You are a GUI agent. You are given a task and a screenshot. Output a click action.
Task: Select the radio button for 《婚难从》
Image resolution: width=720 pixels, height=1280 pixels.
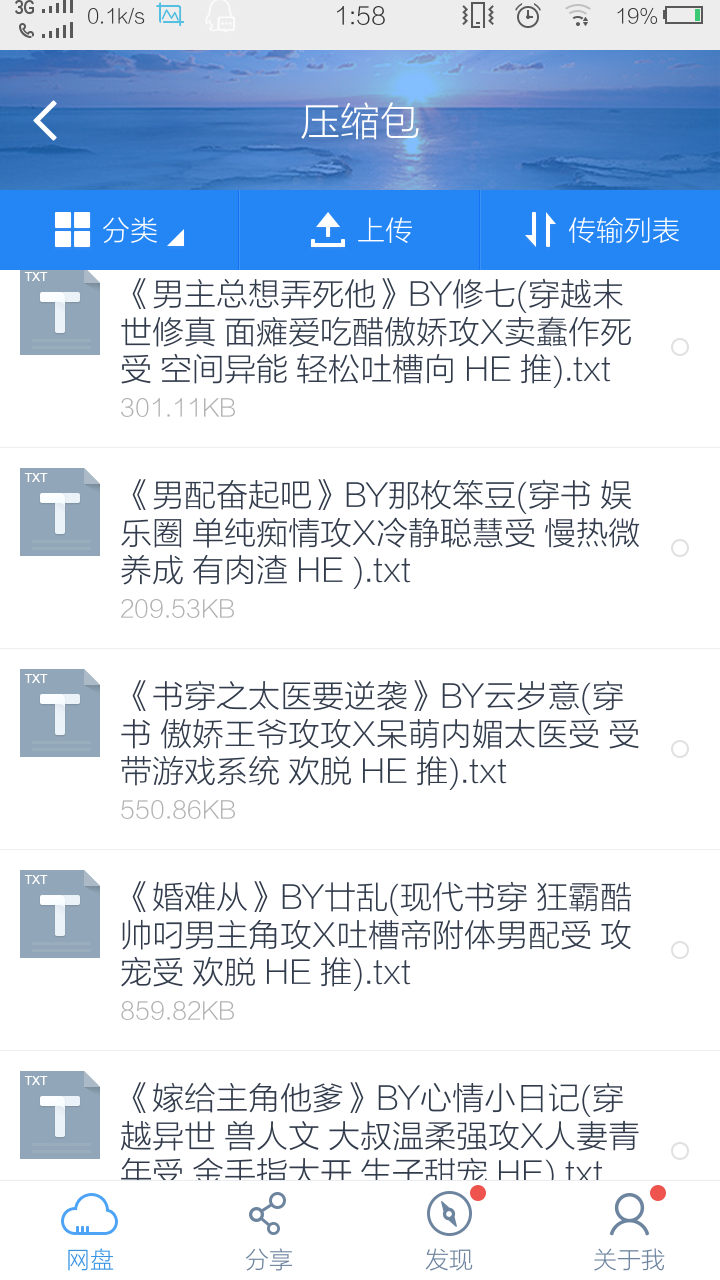pos(680,950)
